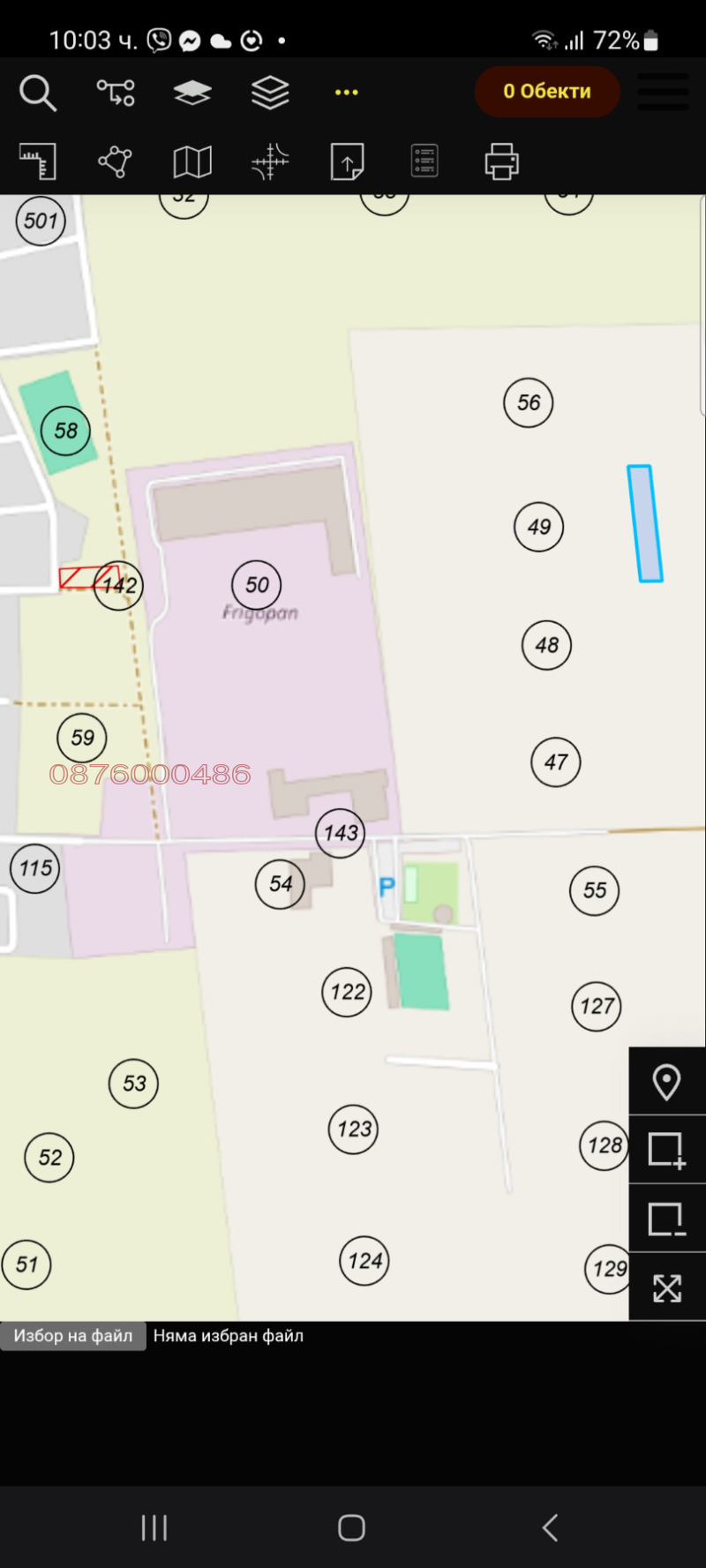Go back using the system back button
This screenshot has width=706, height=1568.
pyautogui.click(x=550, y=1527)
